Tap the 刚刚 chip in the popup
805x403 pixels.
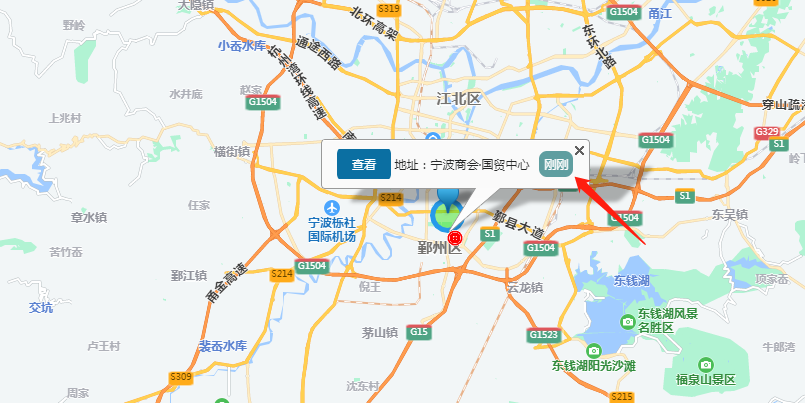(x=555, y=165)
